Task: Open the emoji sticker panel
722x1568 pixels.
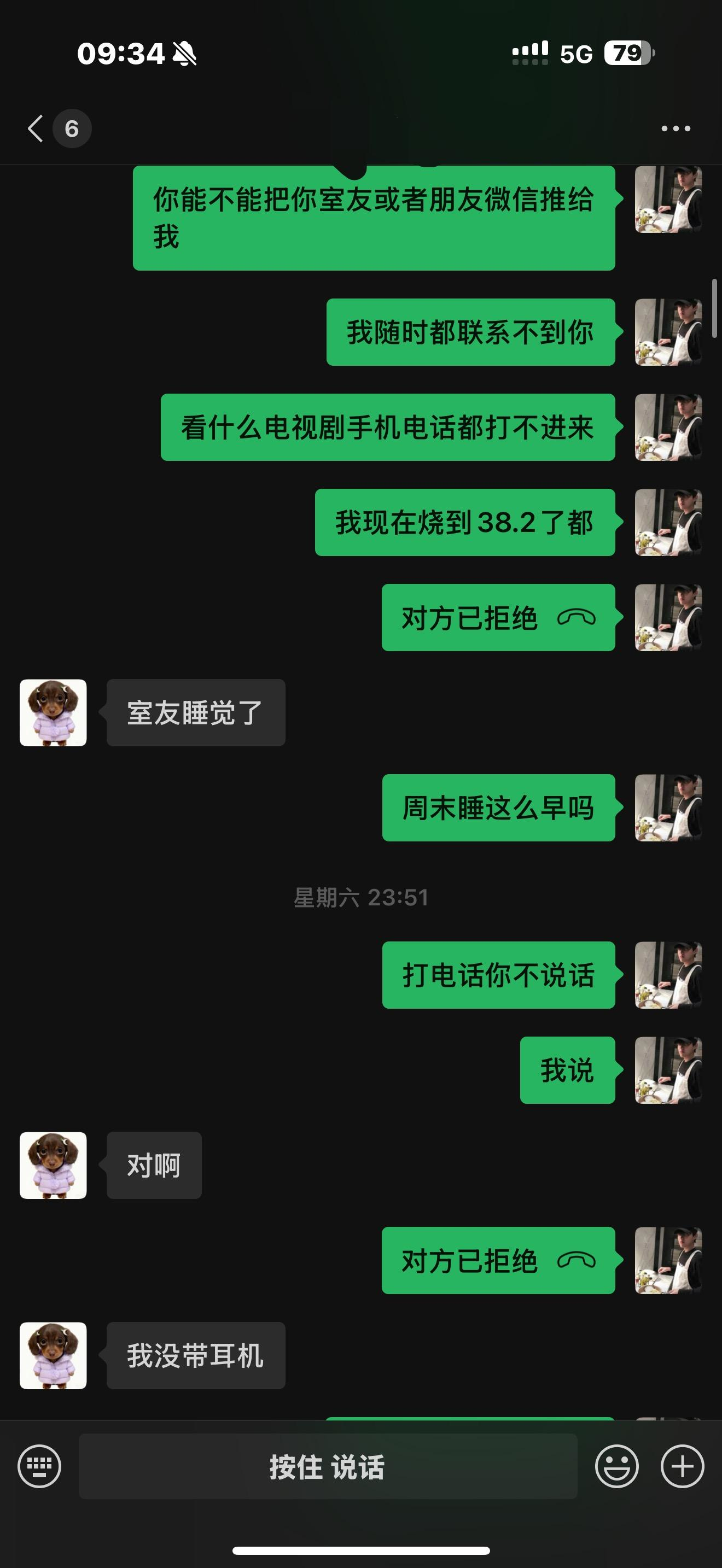Action: (616, 1466)
